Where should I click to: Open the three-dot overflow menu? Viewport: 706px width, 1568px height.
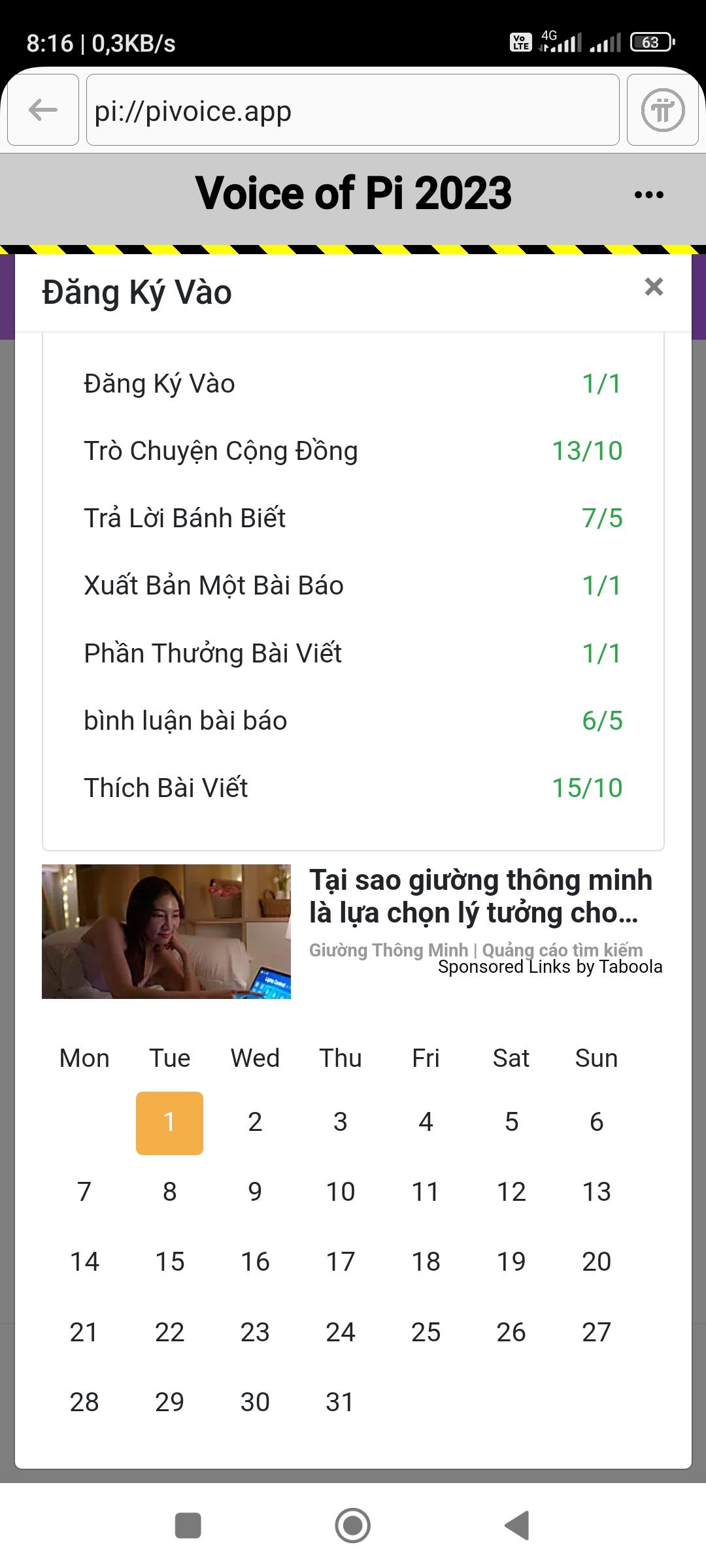pos(648,195)
